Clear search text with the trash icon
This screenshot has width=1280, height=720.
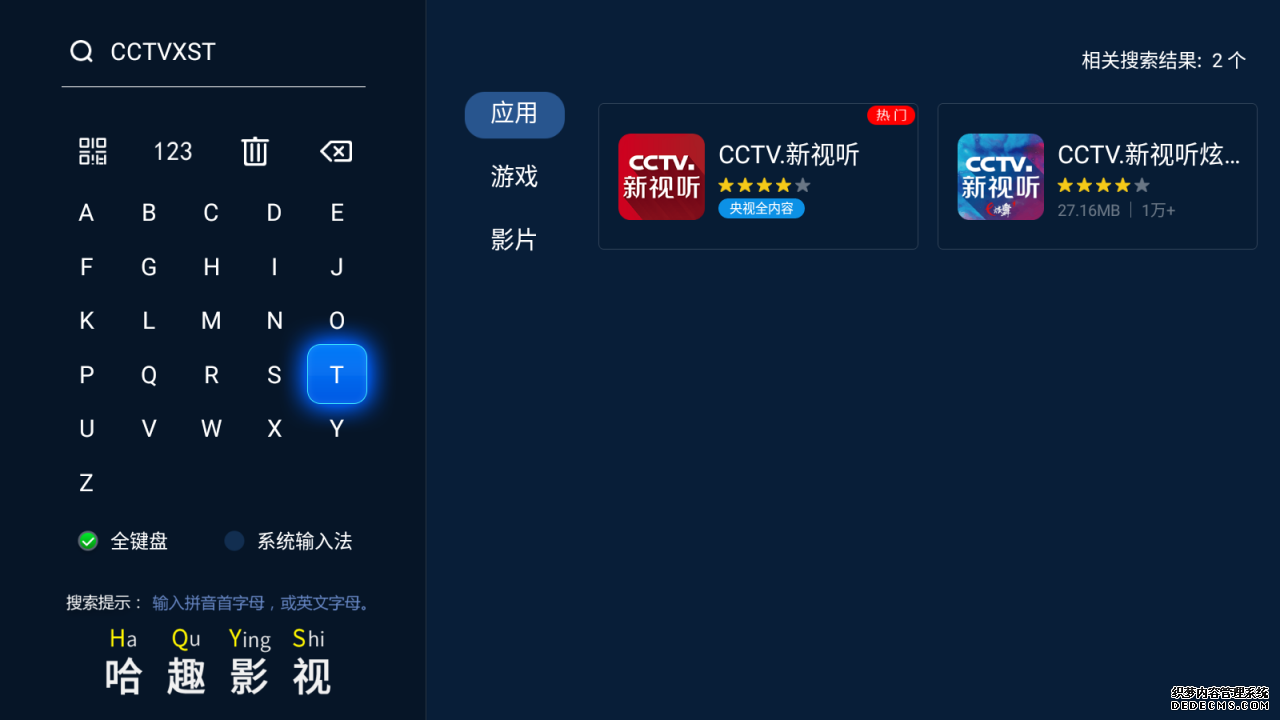(x=255, y=152)
